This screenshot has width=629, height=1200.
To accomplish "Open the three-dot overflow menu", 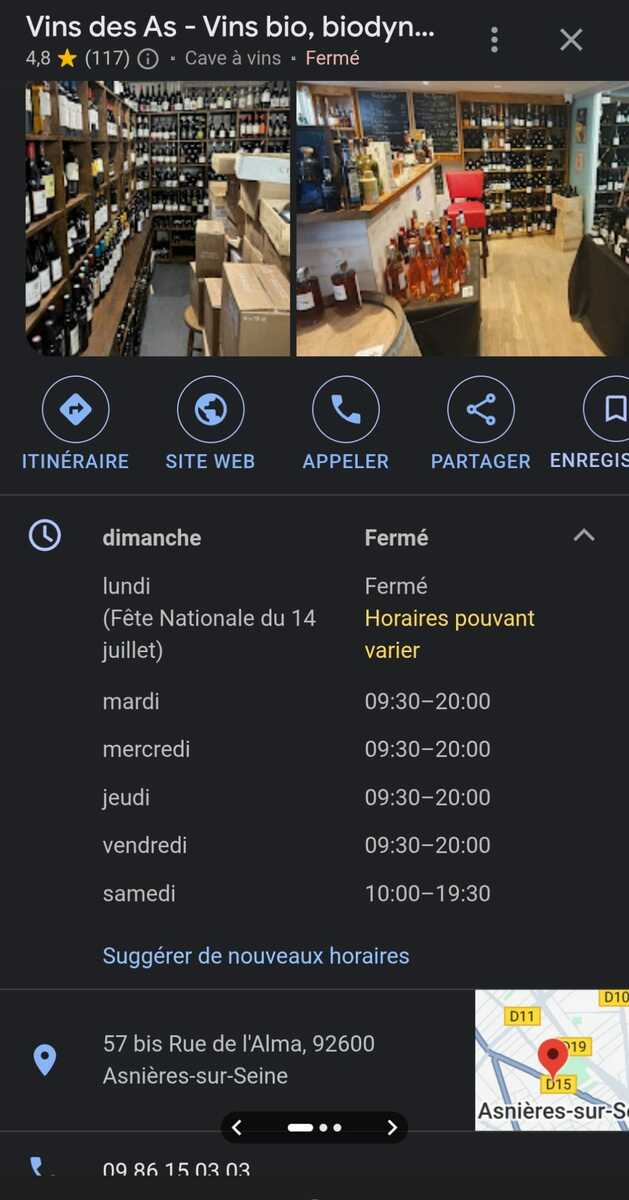I will click(x=494, y=40).
